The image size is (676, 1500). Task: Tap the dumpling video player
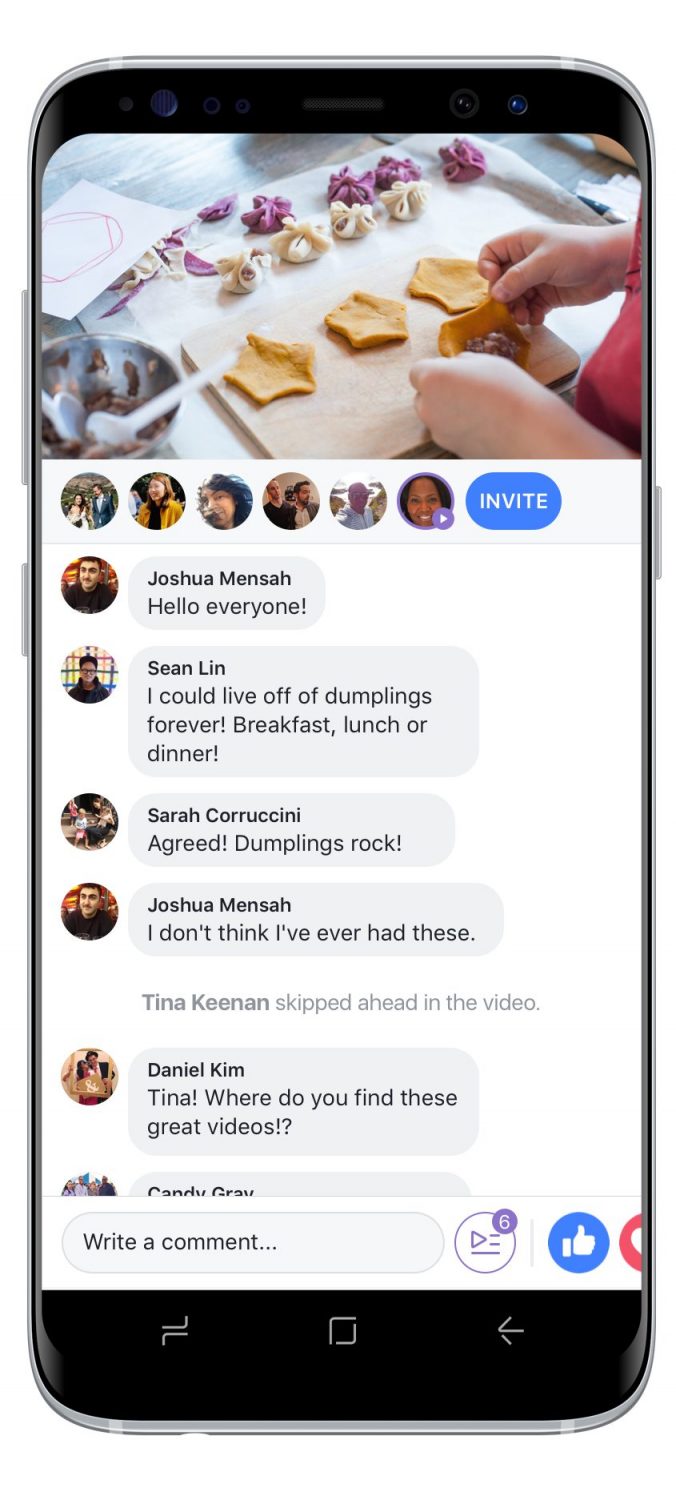[x=340, y=296]
